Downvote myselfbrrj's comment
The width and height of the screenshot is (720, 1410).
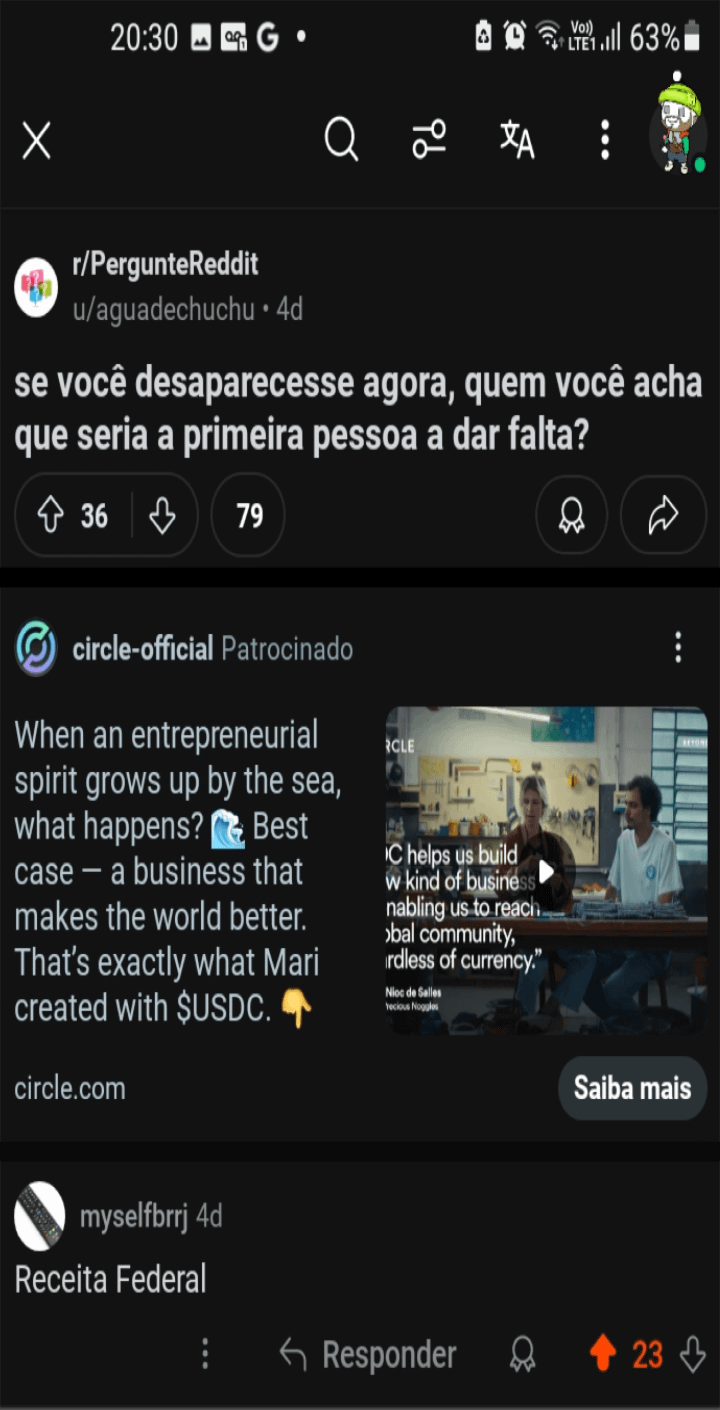pos(693,1355)
